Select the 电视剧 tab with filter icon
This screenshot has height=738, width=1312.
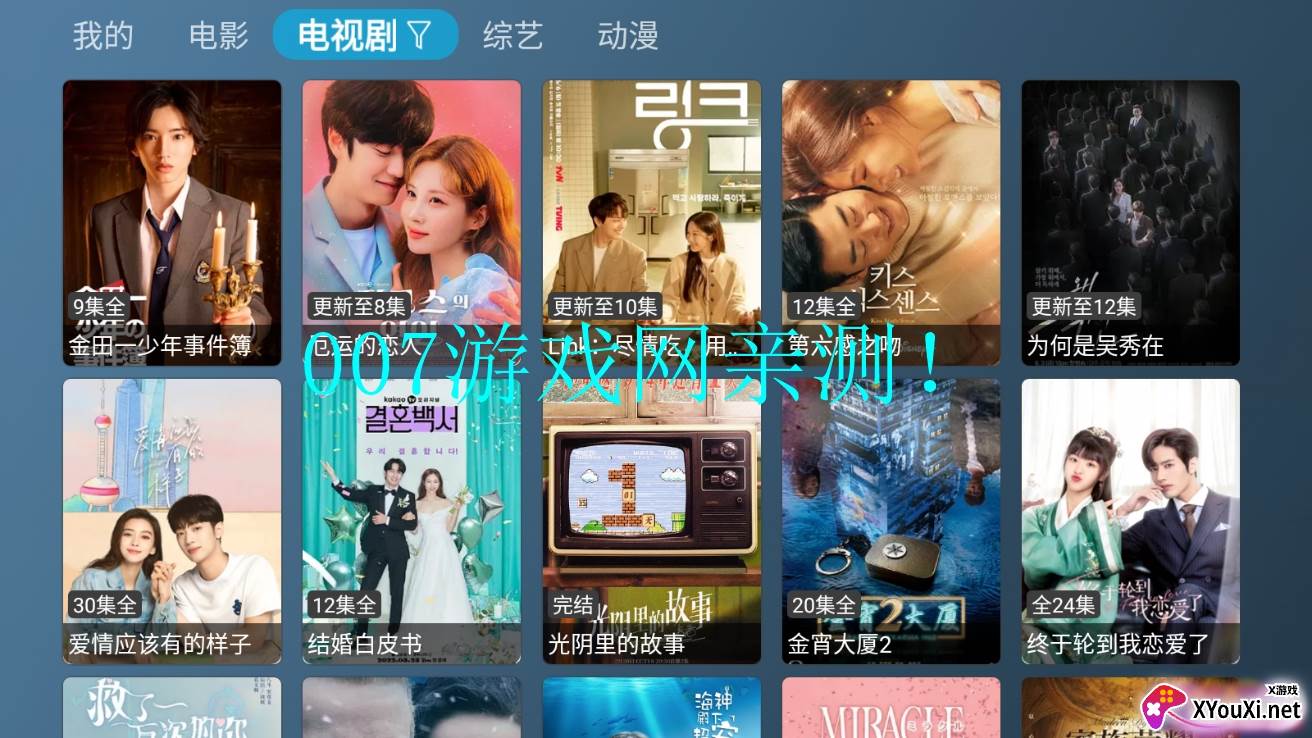click(365, 36)
